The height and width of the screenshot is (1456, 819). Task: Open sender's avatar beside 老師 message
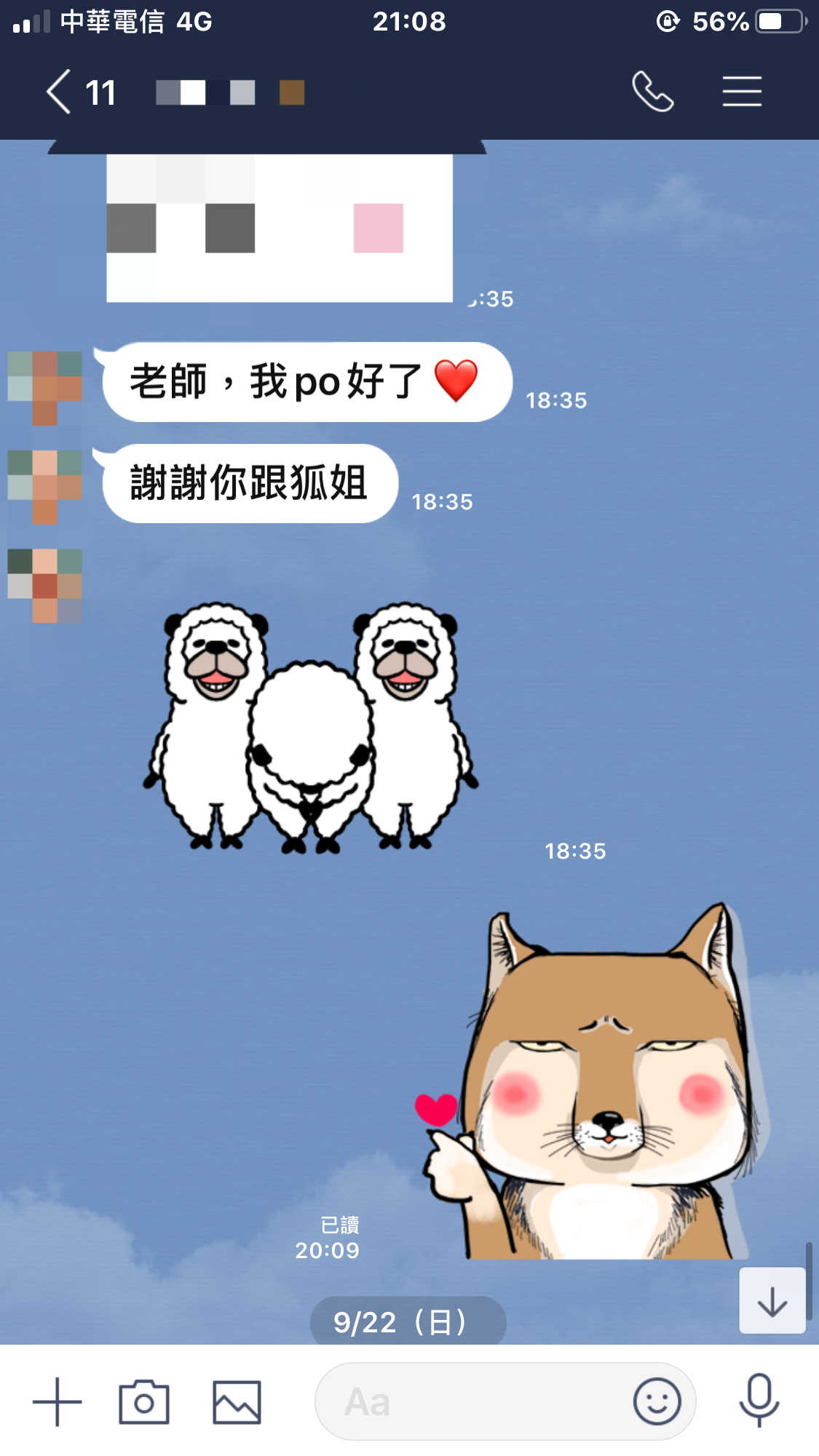click(x=45, y=387)
